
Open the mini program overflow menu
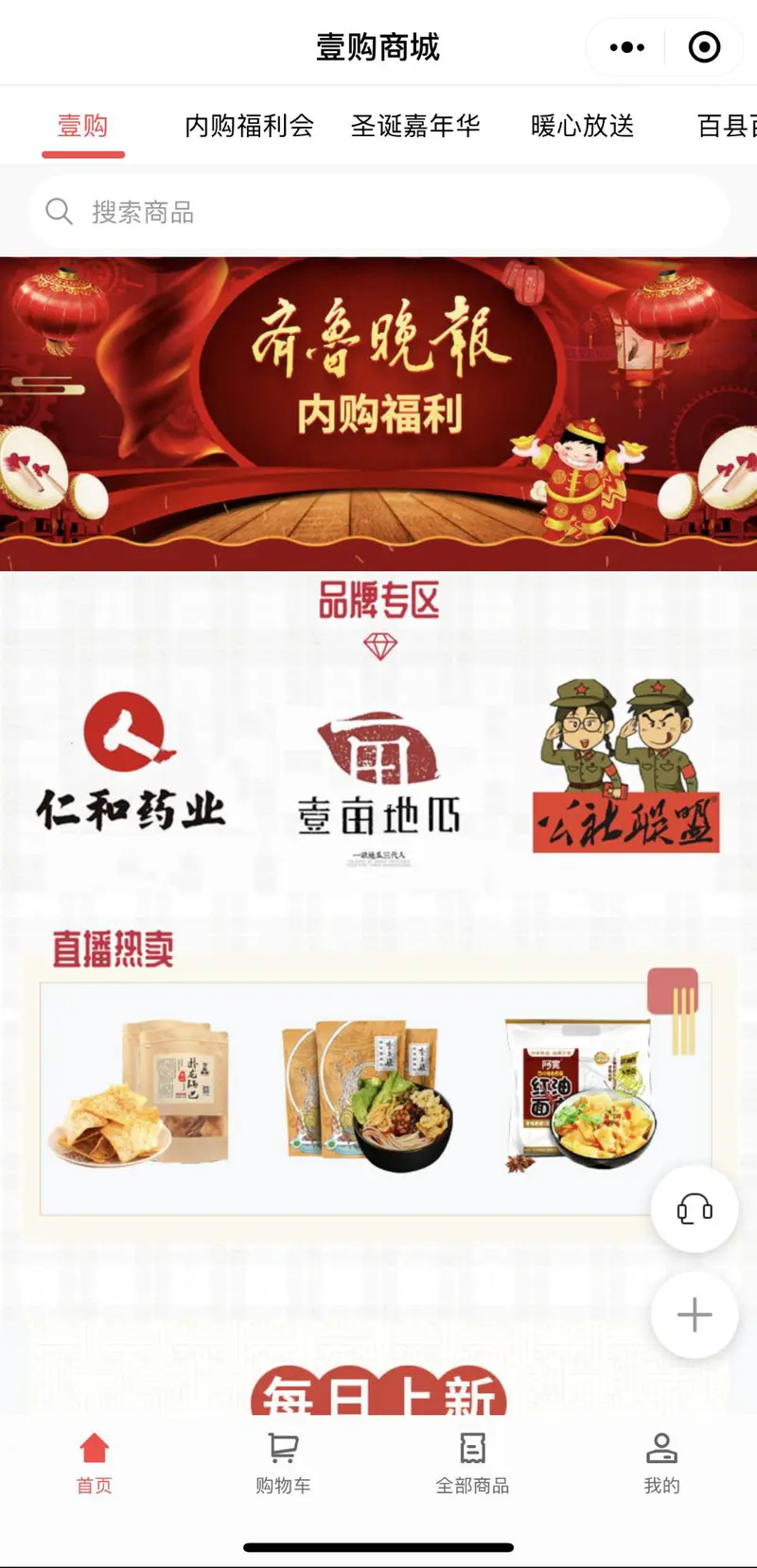click(626, 47)
